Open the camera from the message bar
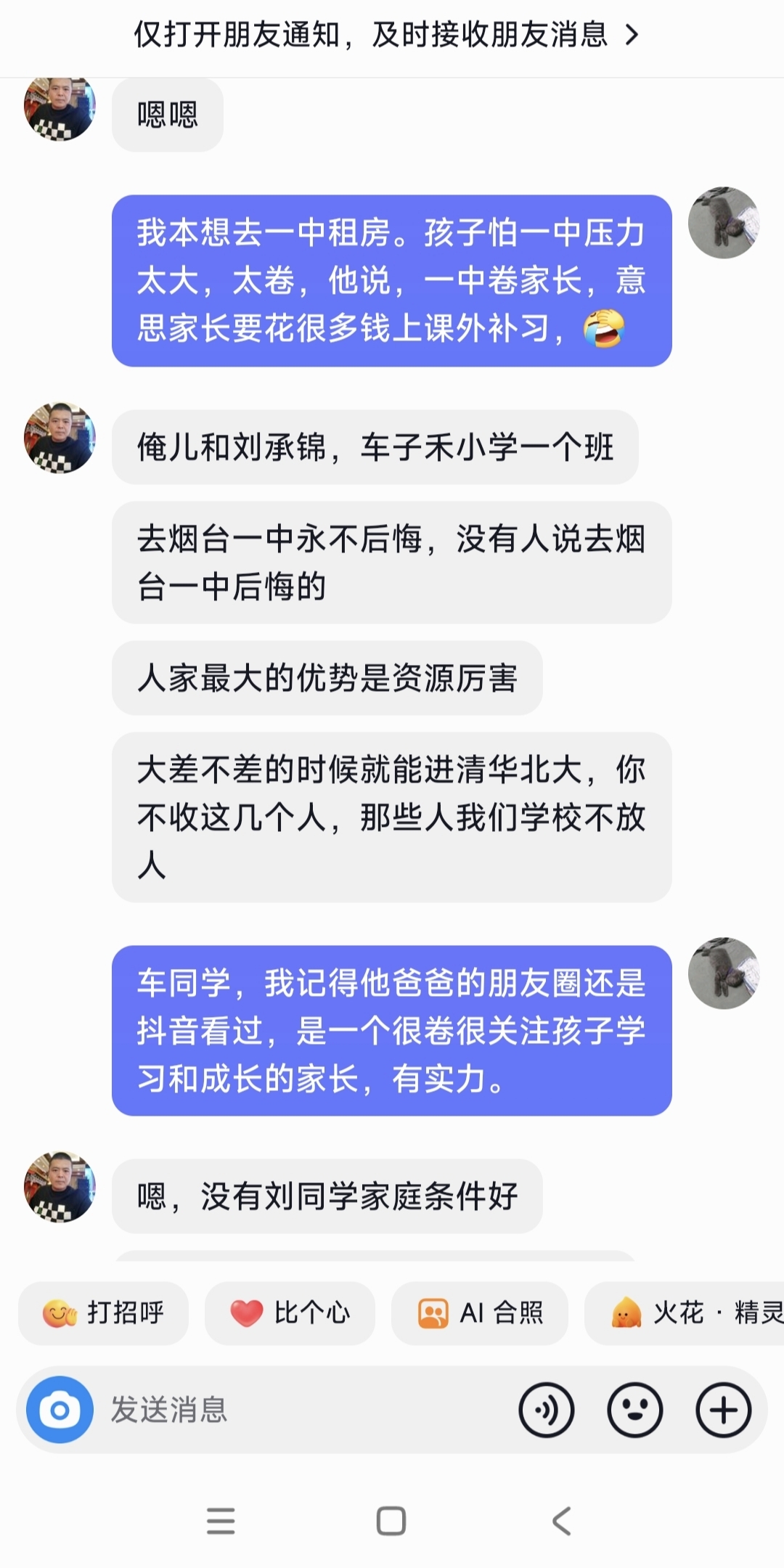The width and height of the screenshot is (784, 1568). [x=60, y=1410]
